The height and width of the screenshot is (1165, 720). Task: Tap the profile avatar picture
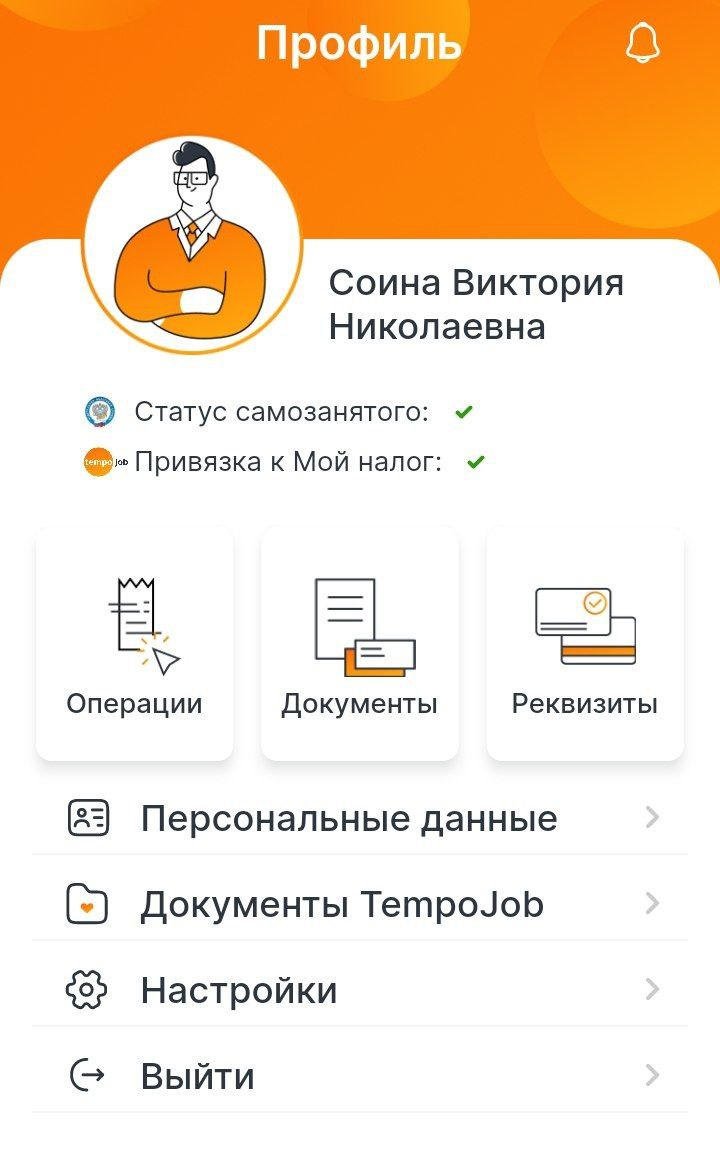[x=192, y=245]
